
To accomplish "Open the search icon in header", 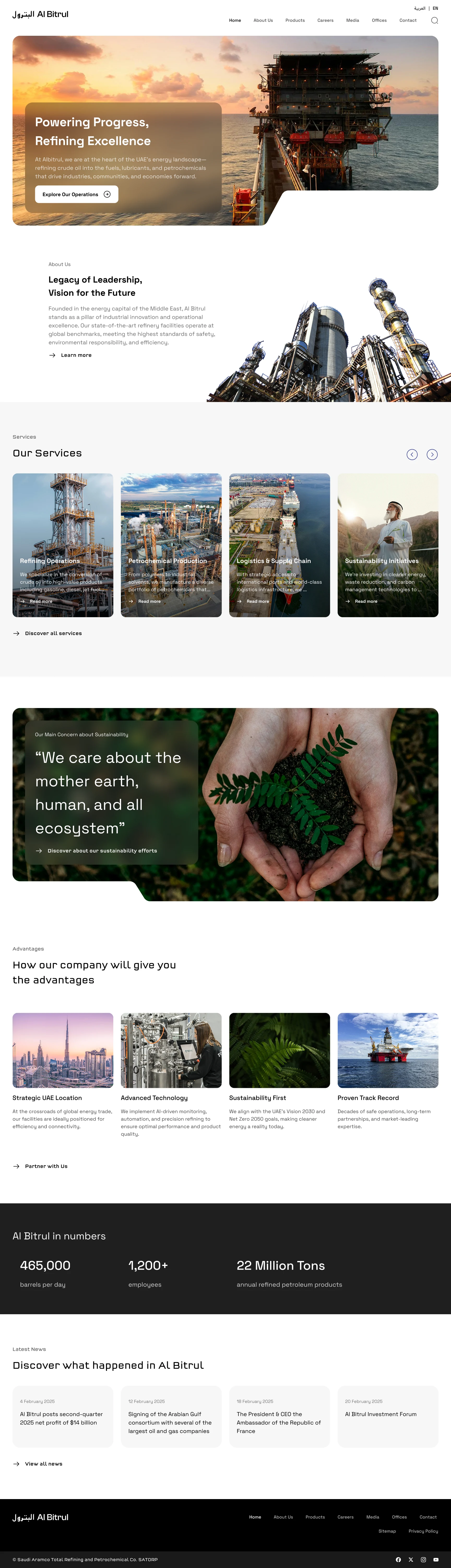I will point(434,21).
